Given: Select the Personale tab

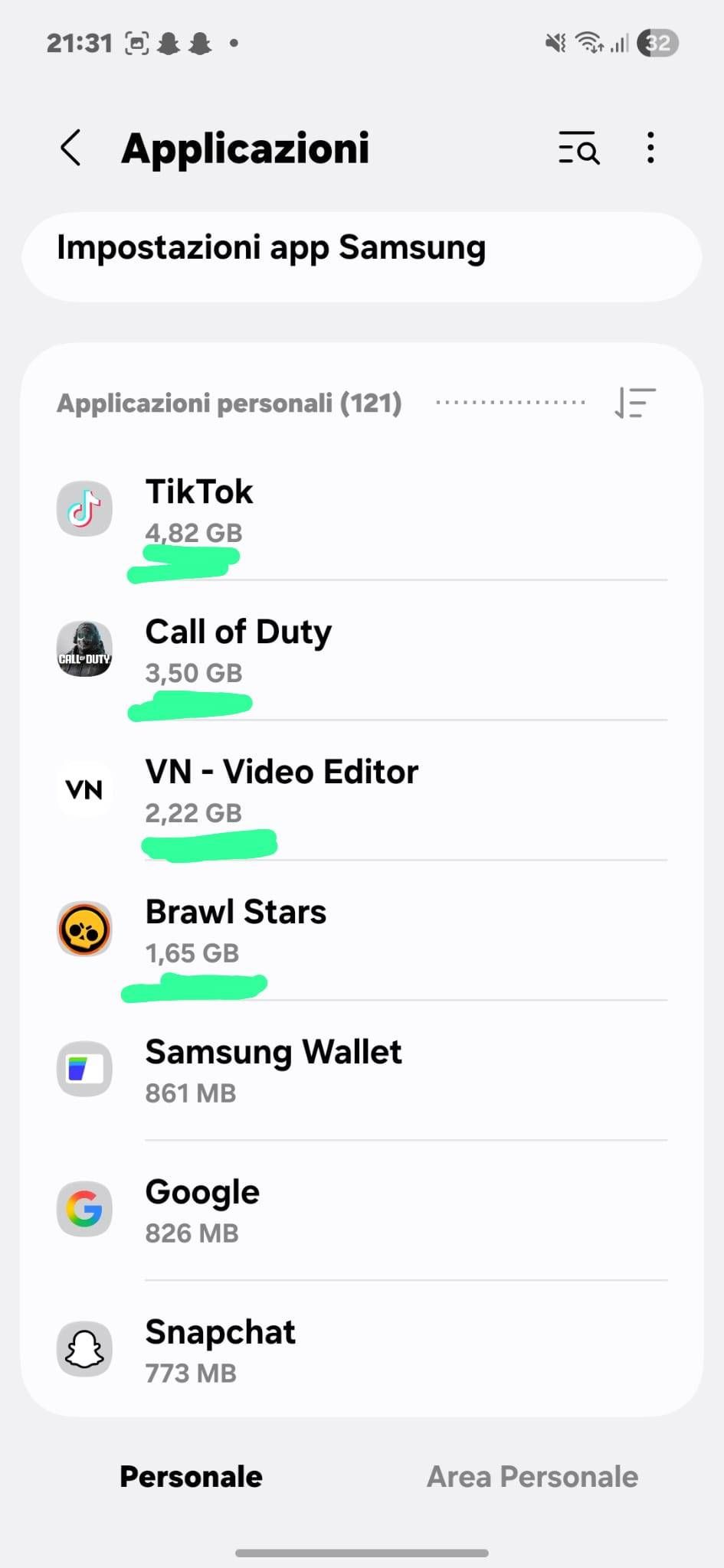Looking at the screenshot, I should point(192,1476).
